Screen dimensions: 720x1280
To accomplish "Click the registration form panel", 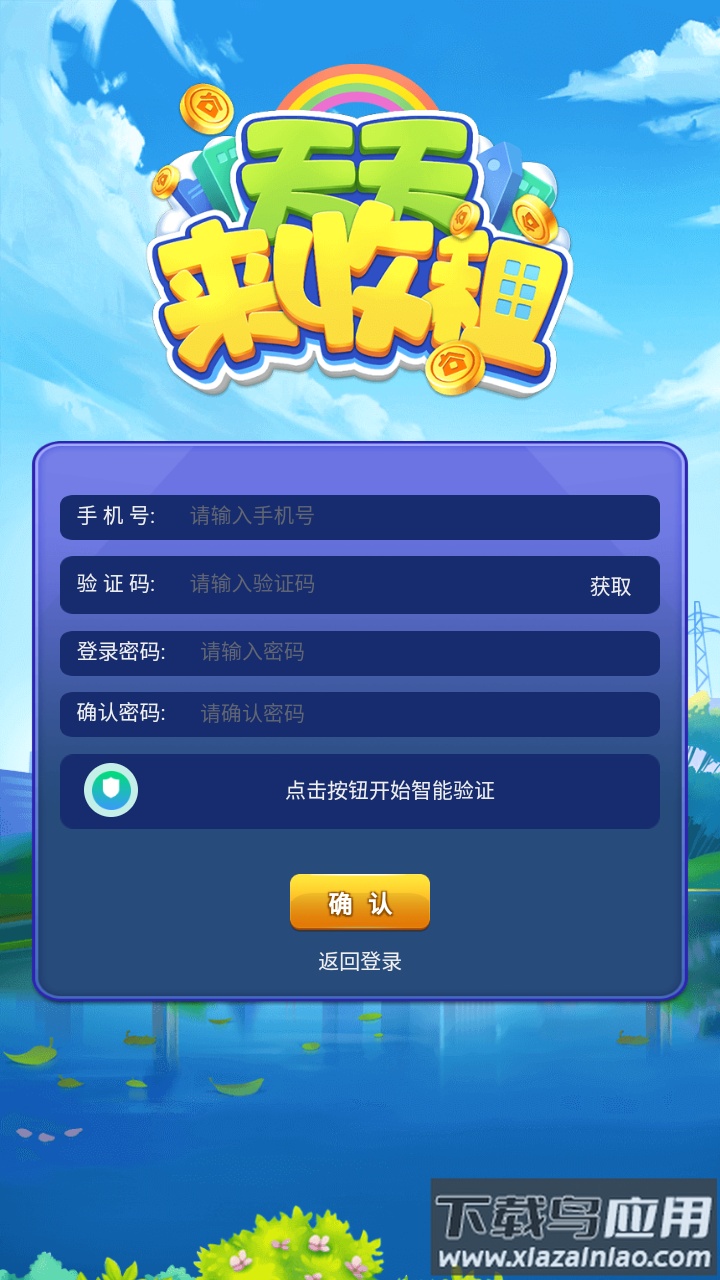I will click(360, 720).
